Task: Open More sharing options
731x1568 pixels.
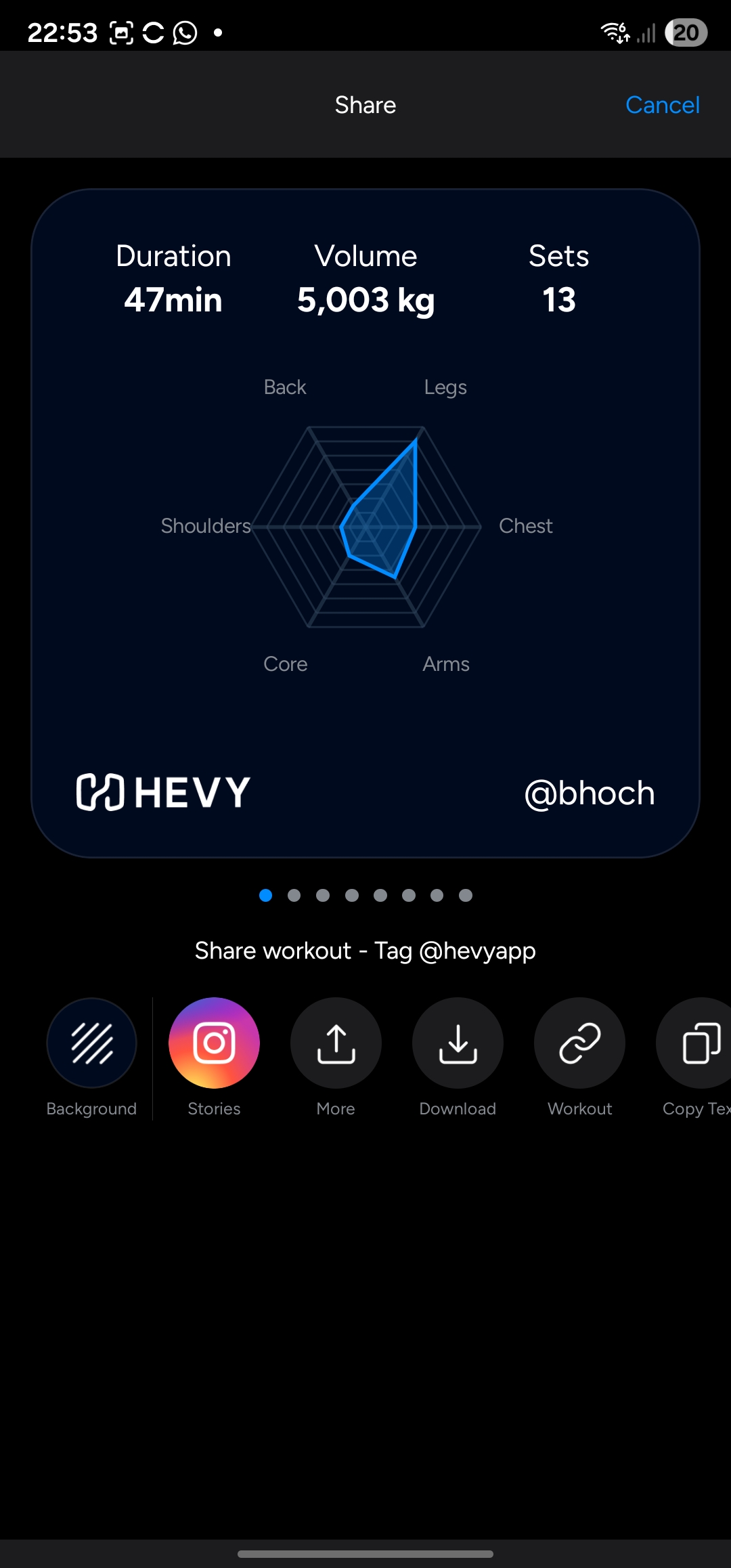Action: click(336, 1043)
